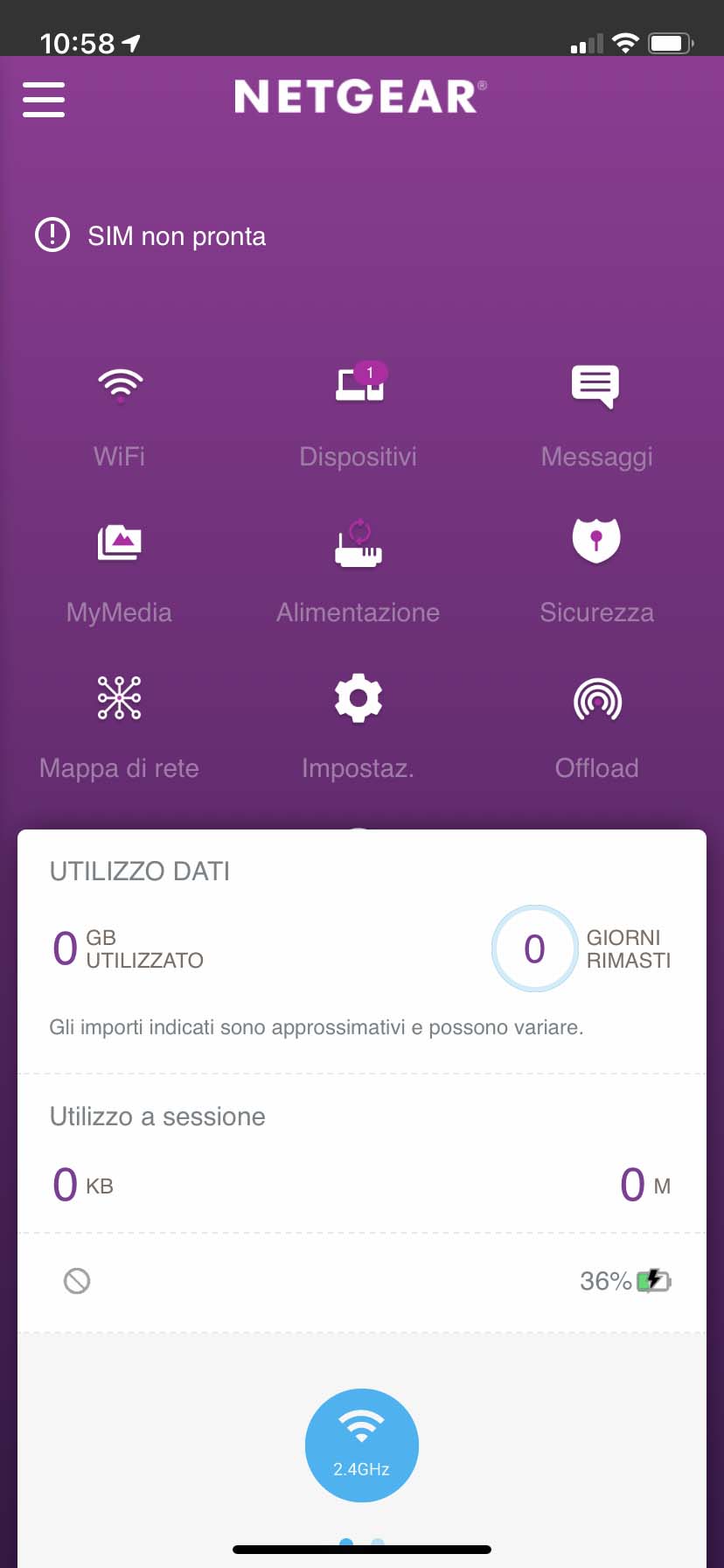
Task: Open the hamburger drawer menu
Action: pos(44,100)
